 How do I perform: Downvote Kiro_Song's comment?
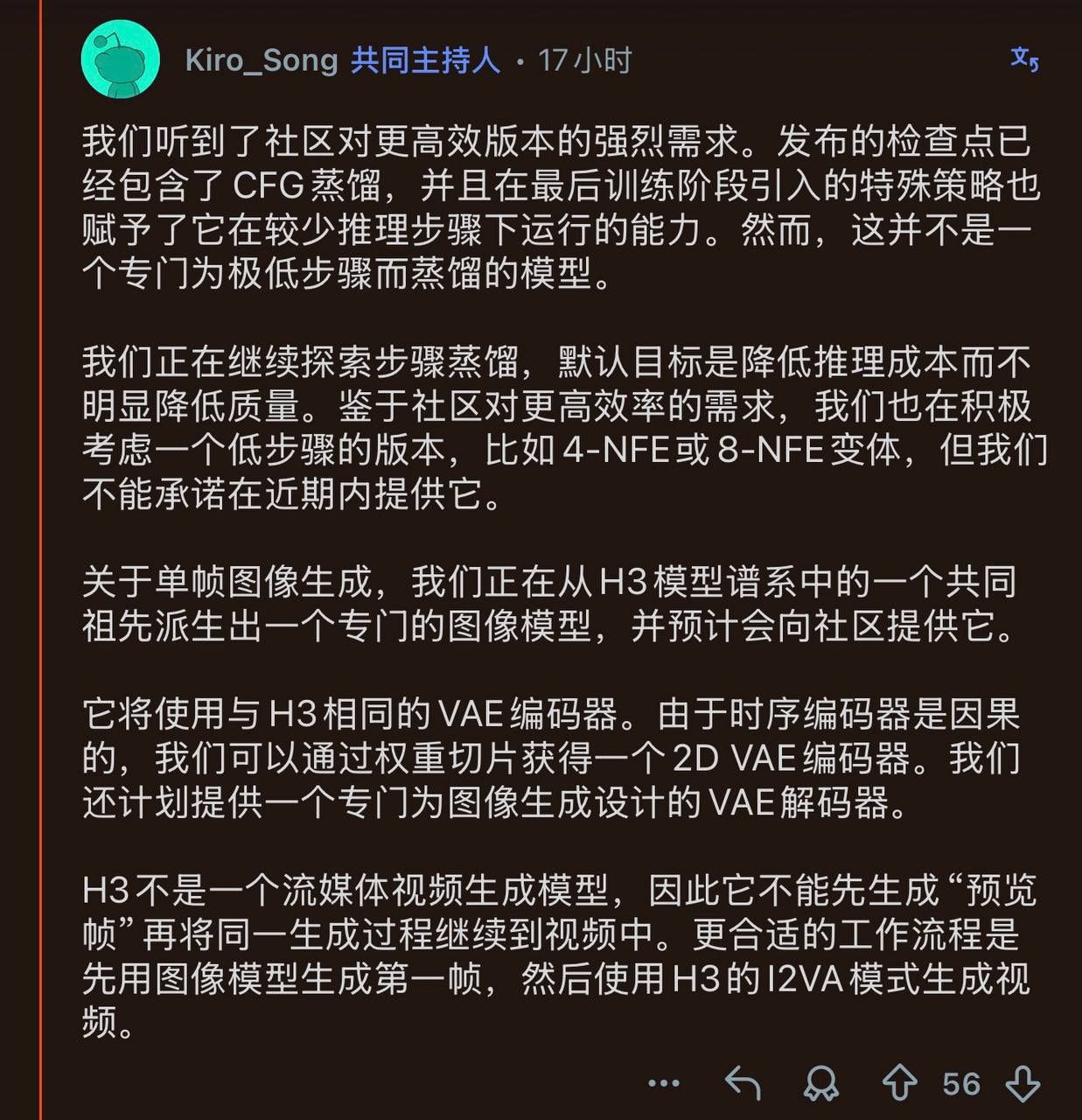pos(1023,1083)
